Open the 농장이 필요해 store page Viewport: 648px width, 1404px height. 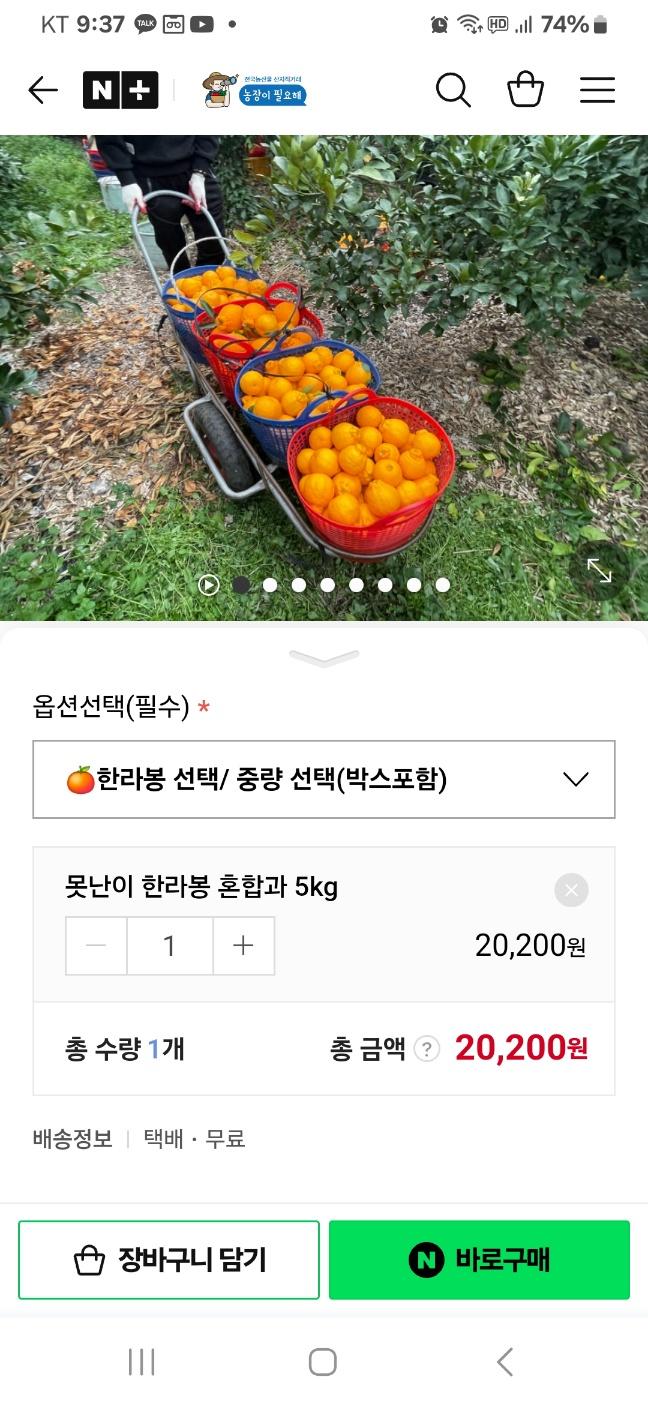[x=255, y=91]
